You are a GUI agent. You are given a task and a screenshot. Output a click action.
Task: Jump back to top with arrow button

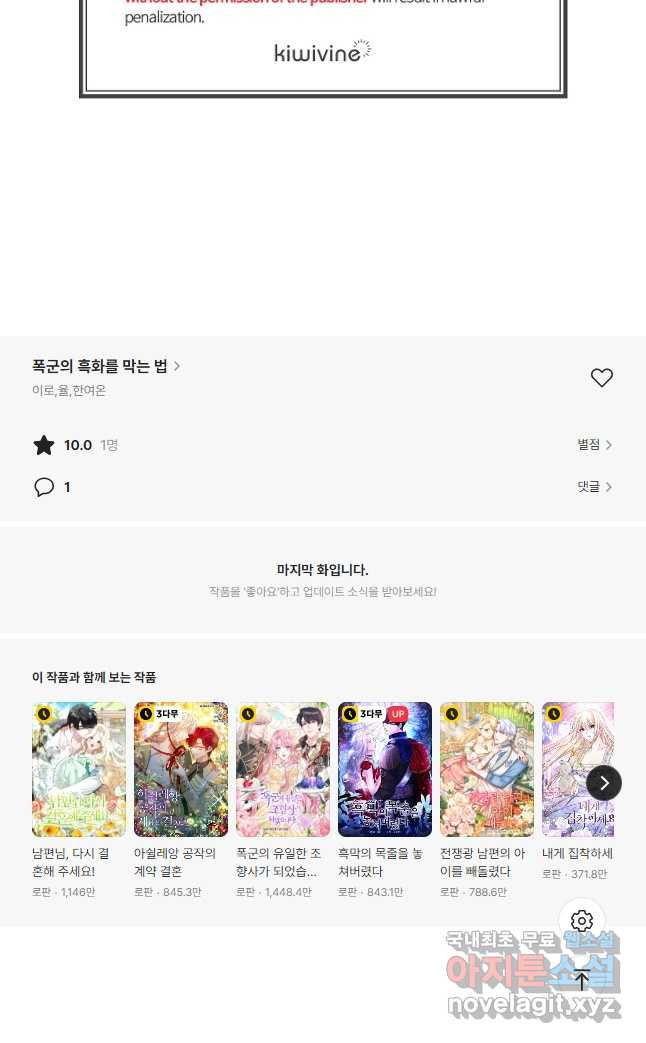click(582, 980)
